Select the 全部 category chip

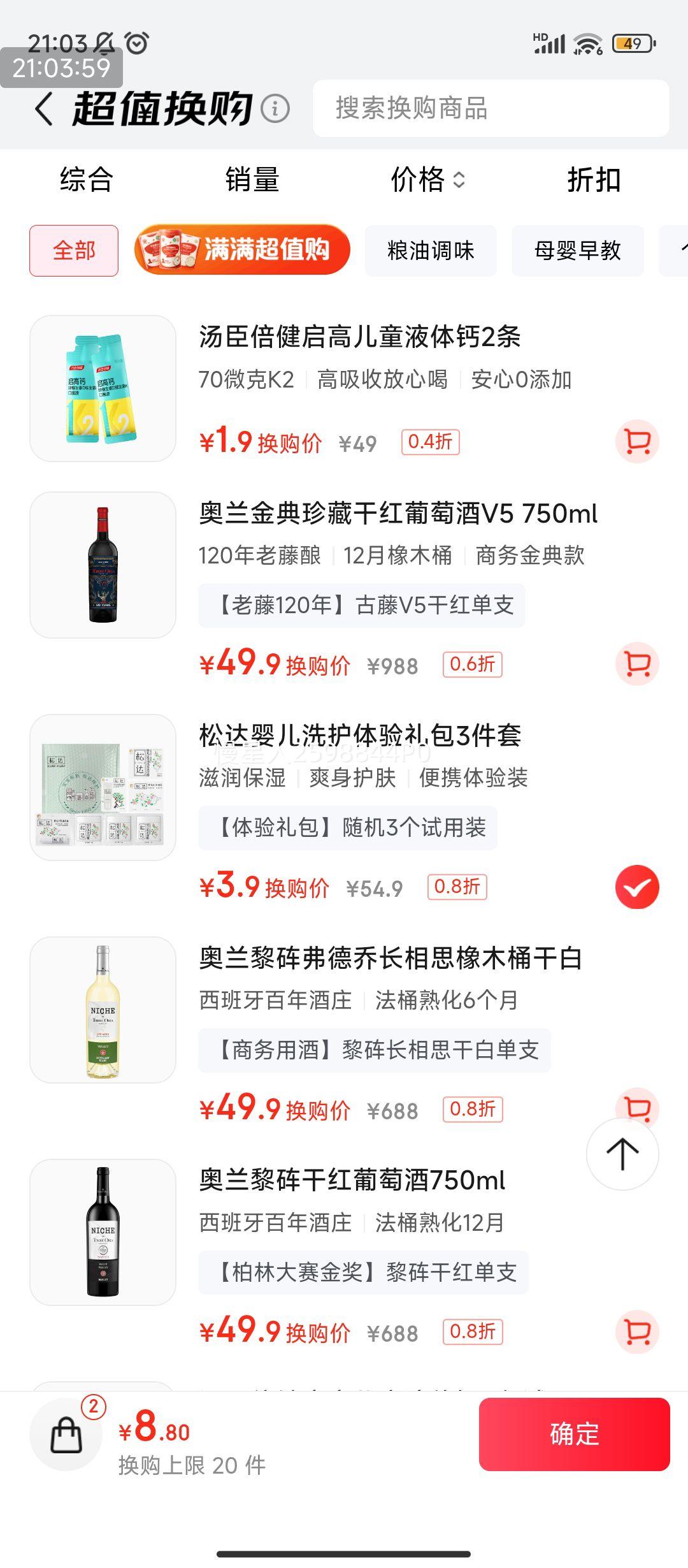(x=74, y=250)
